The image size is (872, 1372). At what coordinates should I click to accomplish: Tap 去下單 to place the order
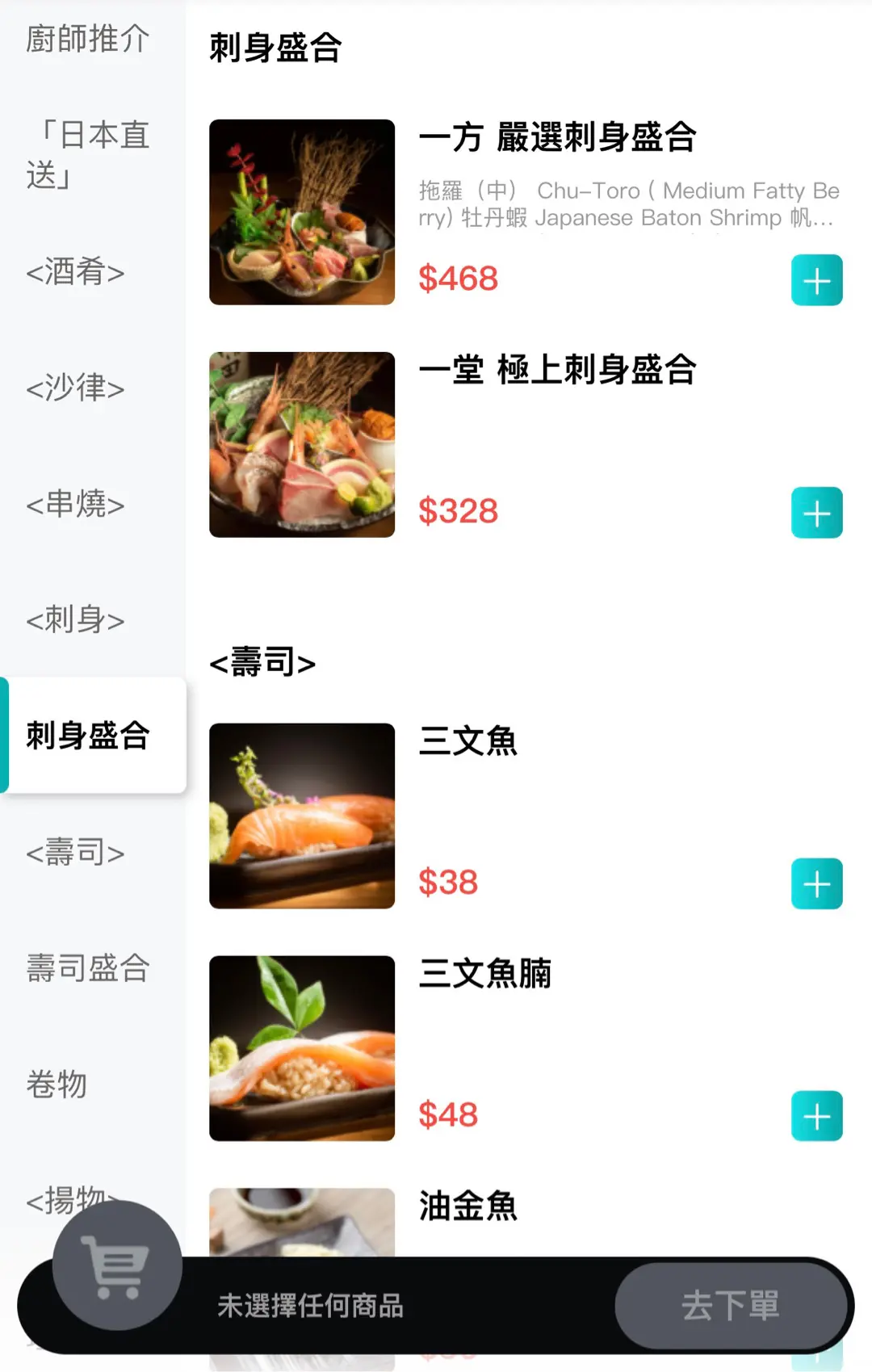point(730,1305)
